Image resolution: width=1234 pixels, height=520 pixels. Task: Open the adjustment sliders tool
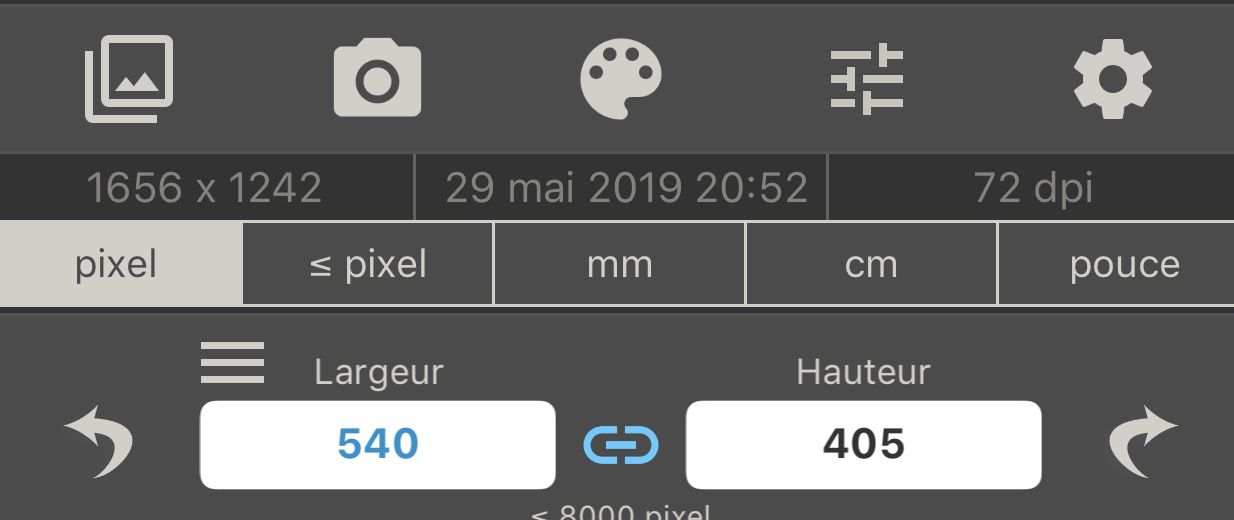pyautogui.click(x=867, y=79)
